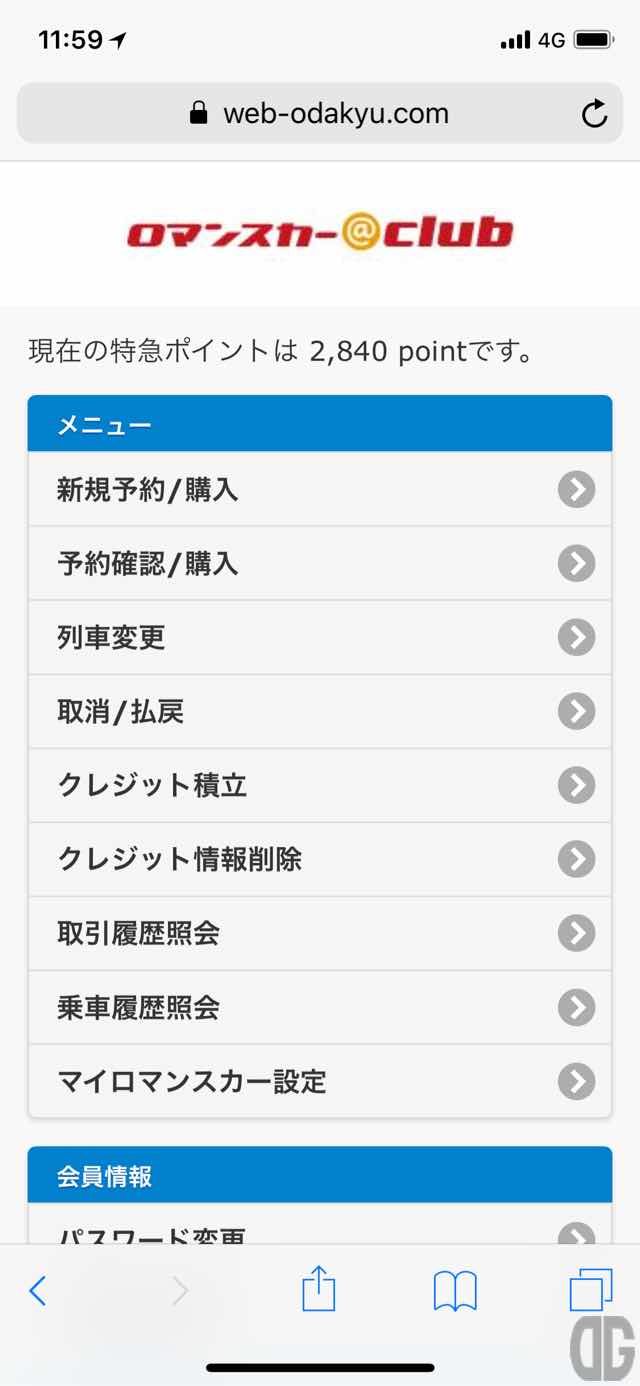View 乗車履歴照会
Viewport: 640px width, 1386px height.
[x=320, y=1008]
